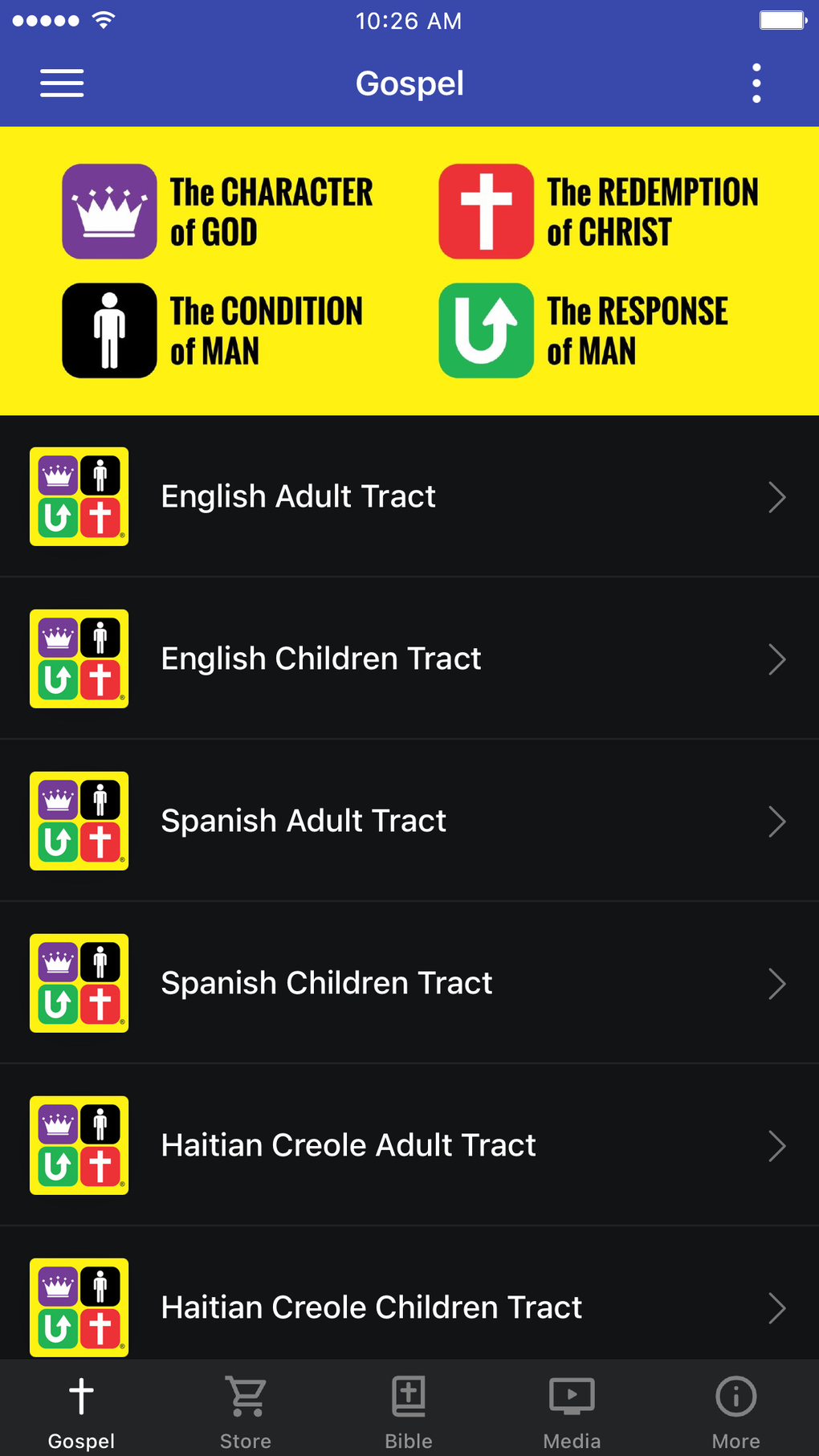Switch to the Store tab

tap(245, 1407)
